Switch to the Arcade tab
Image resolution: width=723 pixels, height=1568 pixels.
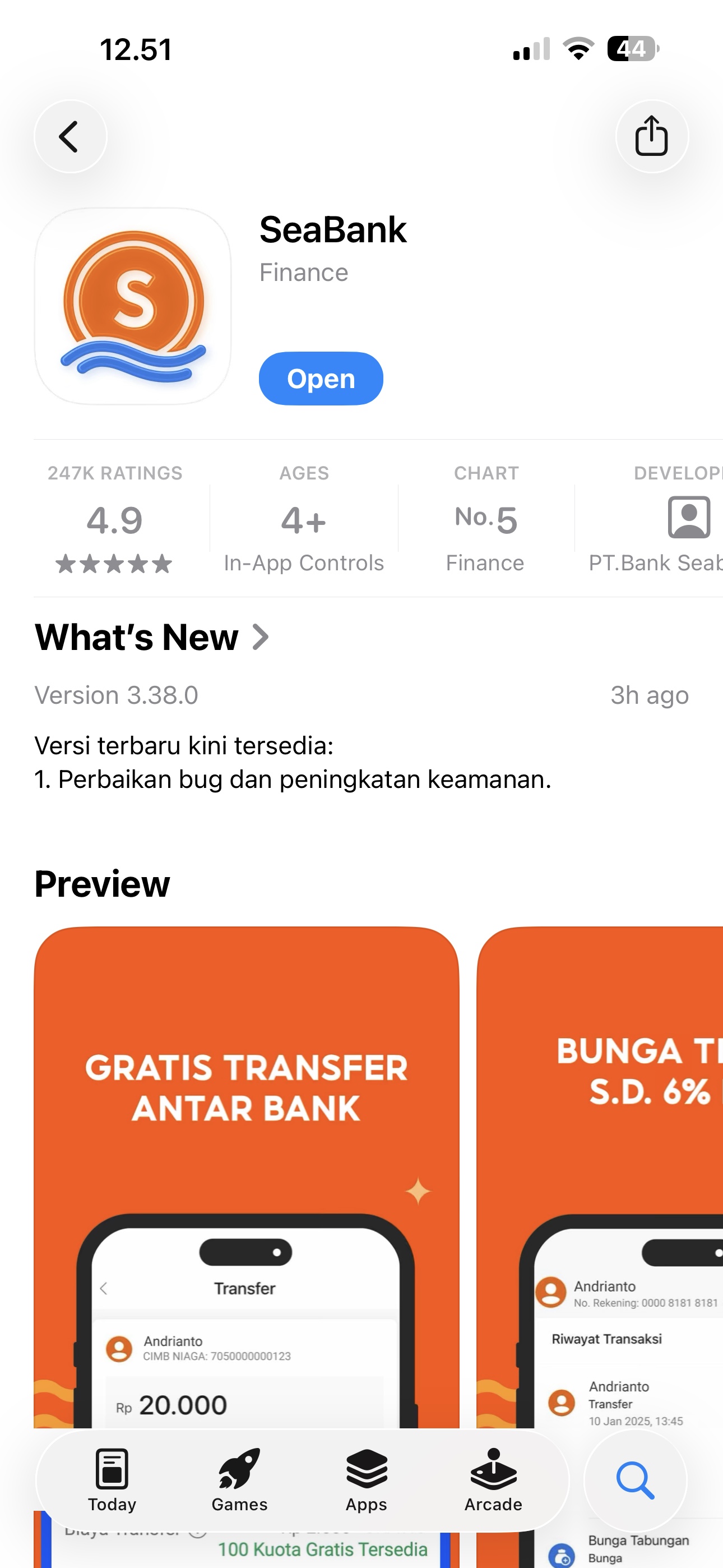coord(493,1481)
